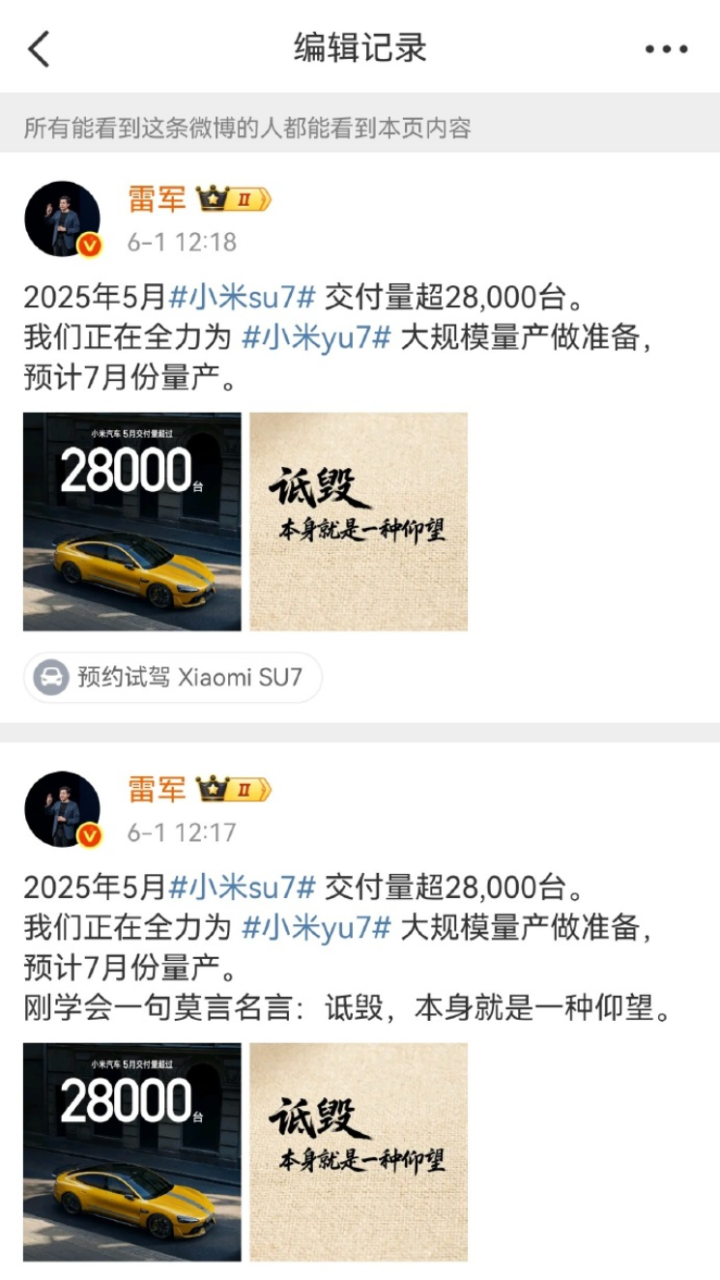720x1280 pixels.
Task: Tap the 雷军 username on the 12:18 post
Action: pyautogui.click(x=157, y=198)
